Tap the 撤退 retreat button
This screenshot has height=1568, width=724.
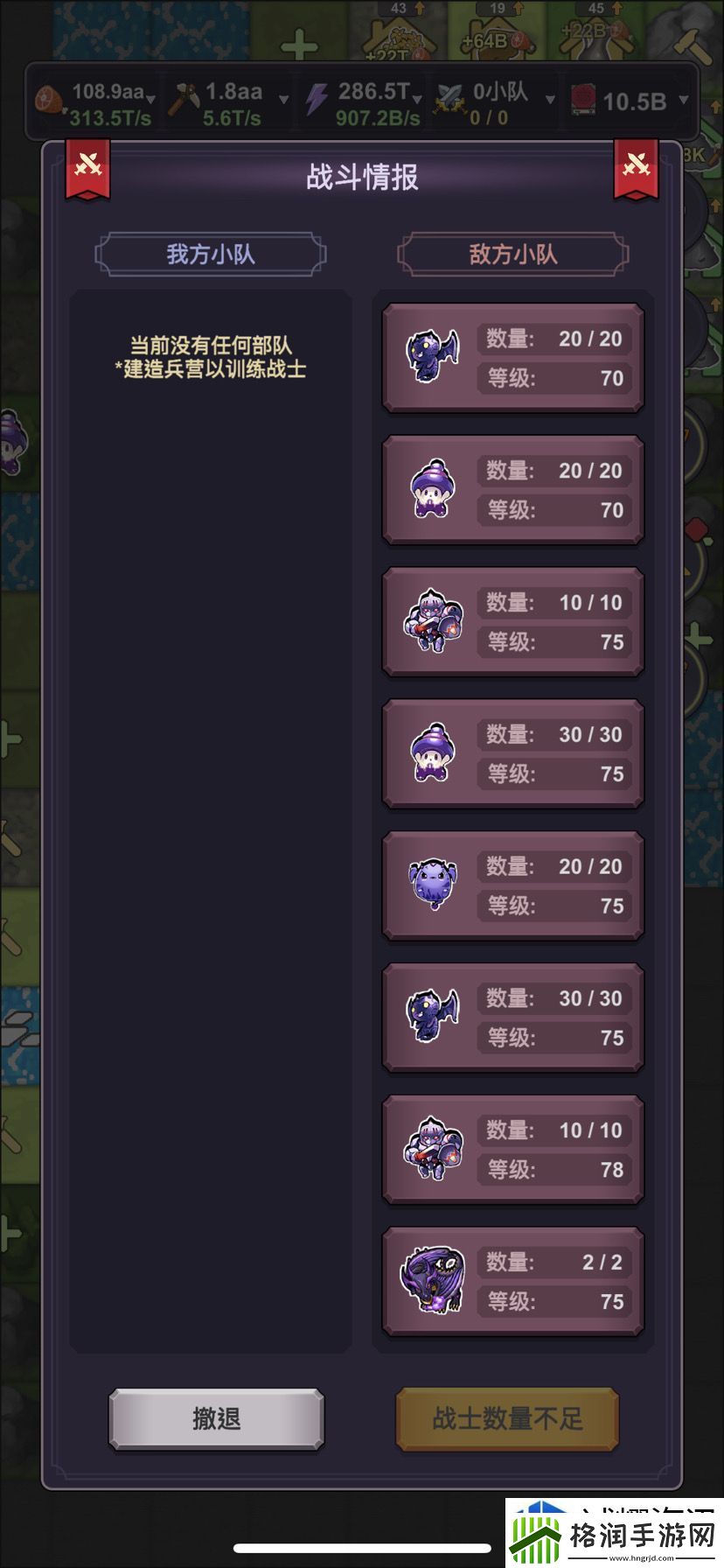(216, 1418)
